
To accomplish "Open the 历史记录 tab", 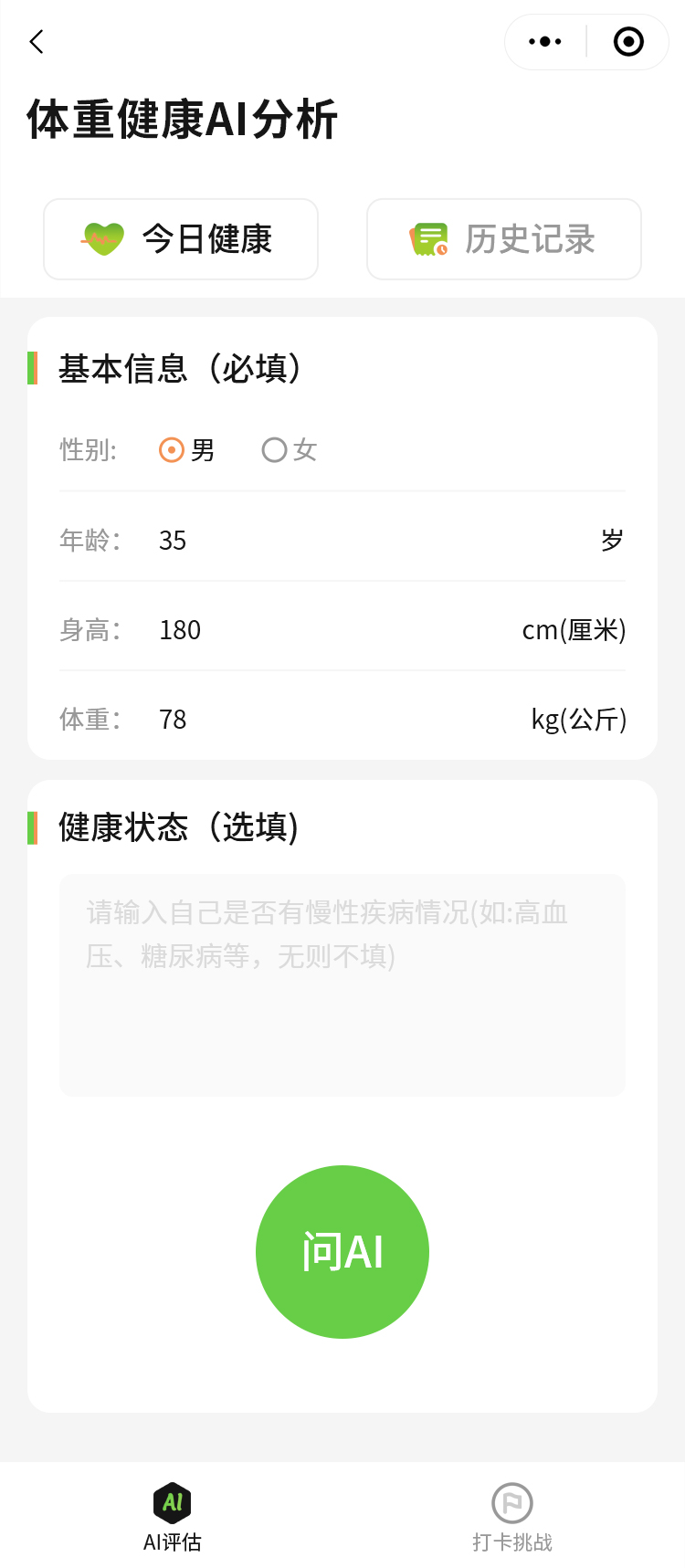I will (504, 239).
